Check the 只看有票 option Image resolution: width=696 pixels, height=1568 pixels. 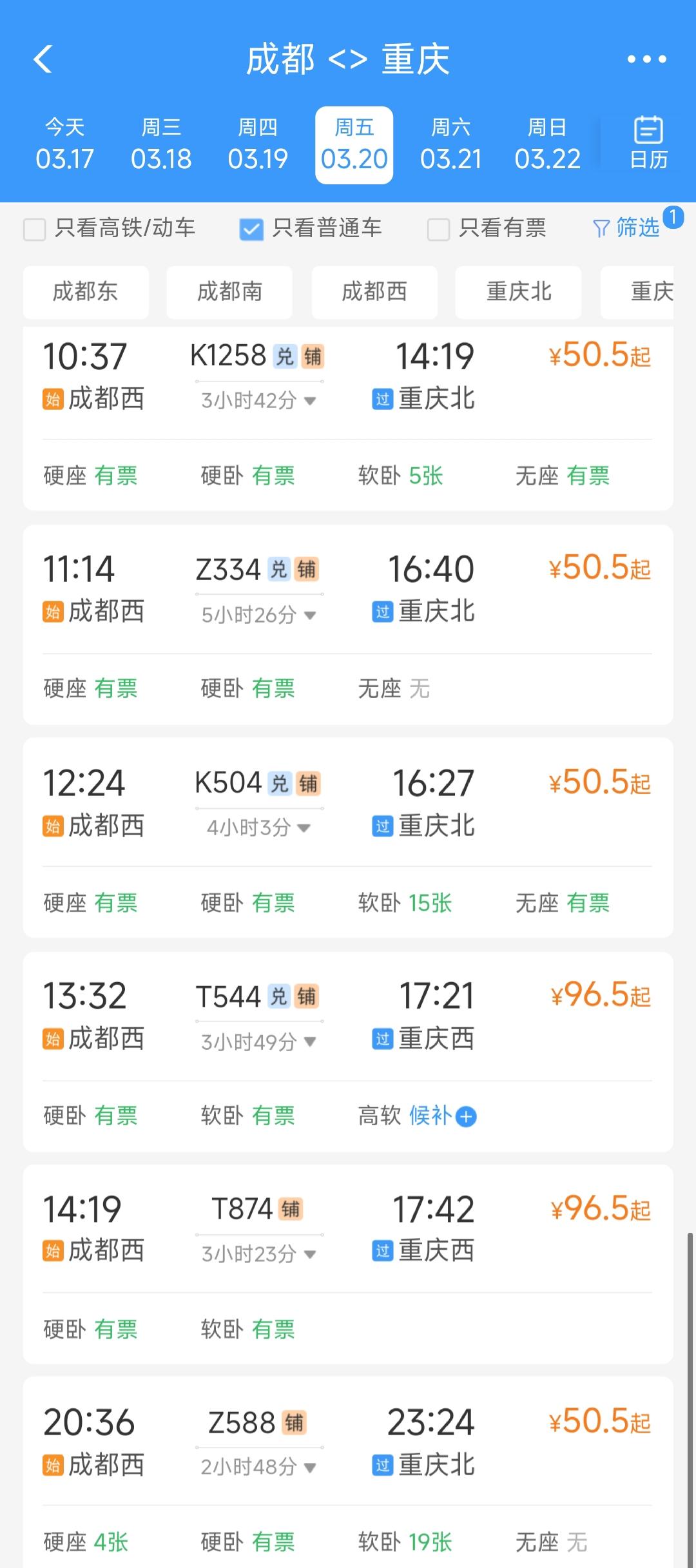438,229
